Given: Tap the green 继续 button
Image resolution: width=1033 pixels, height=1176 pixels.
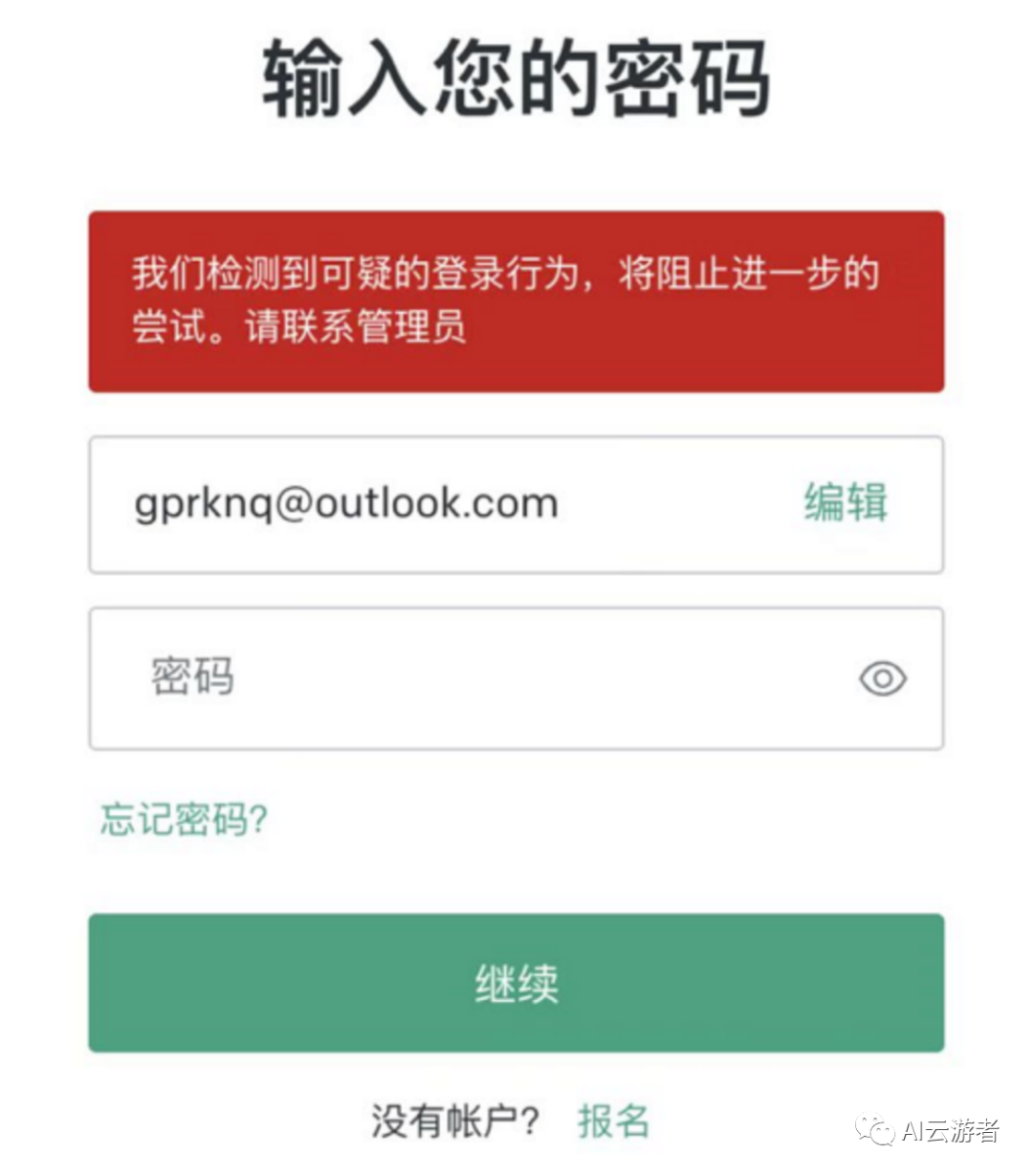Looking at the screenshot, I should (516, 983).
